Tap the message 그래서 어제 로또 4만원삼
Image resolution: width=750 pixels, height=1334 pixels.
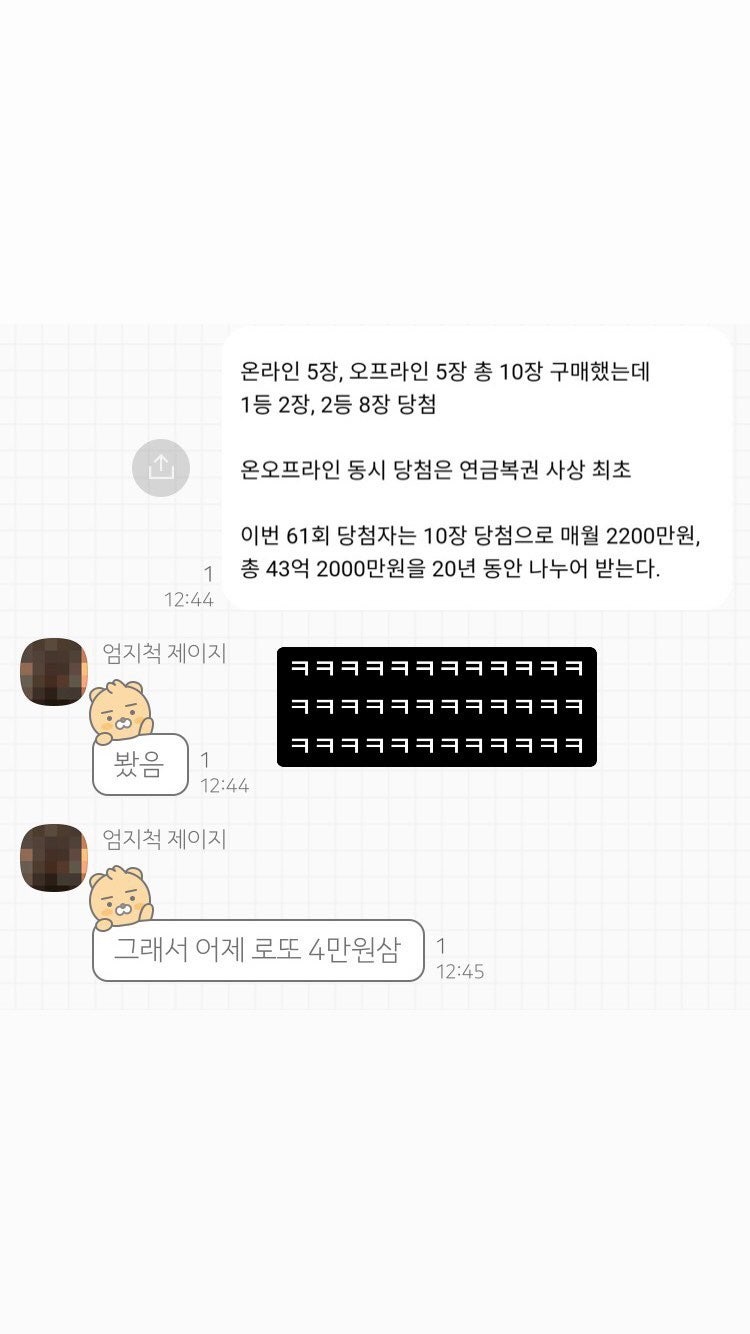tap(257, 951)
